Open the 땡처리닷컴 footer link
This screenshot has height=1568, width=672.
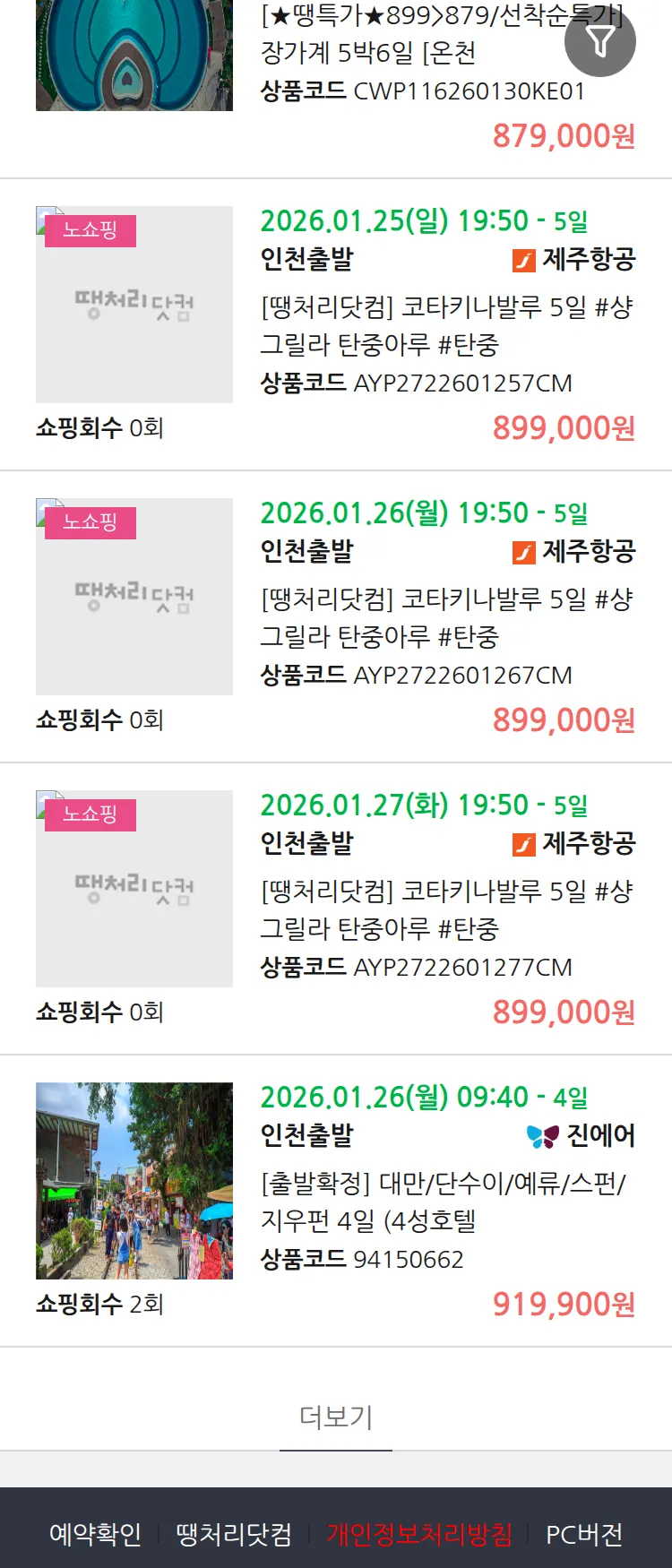point(234,1534)
